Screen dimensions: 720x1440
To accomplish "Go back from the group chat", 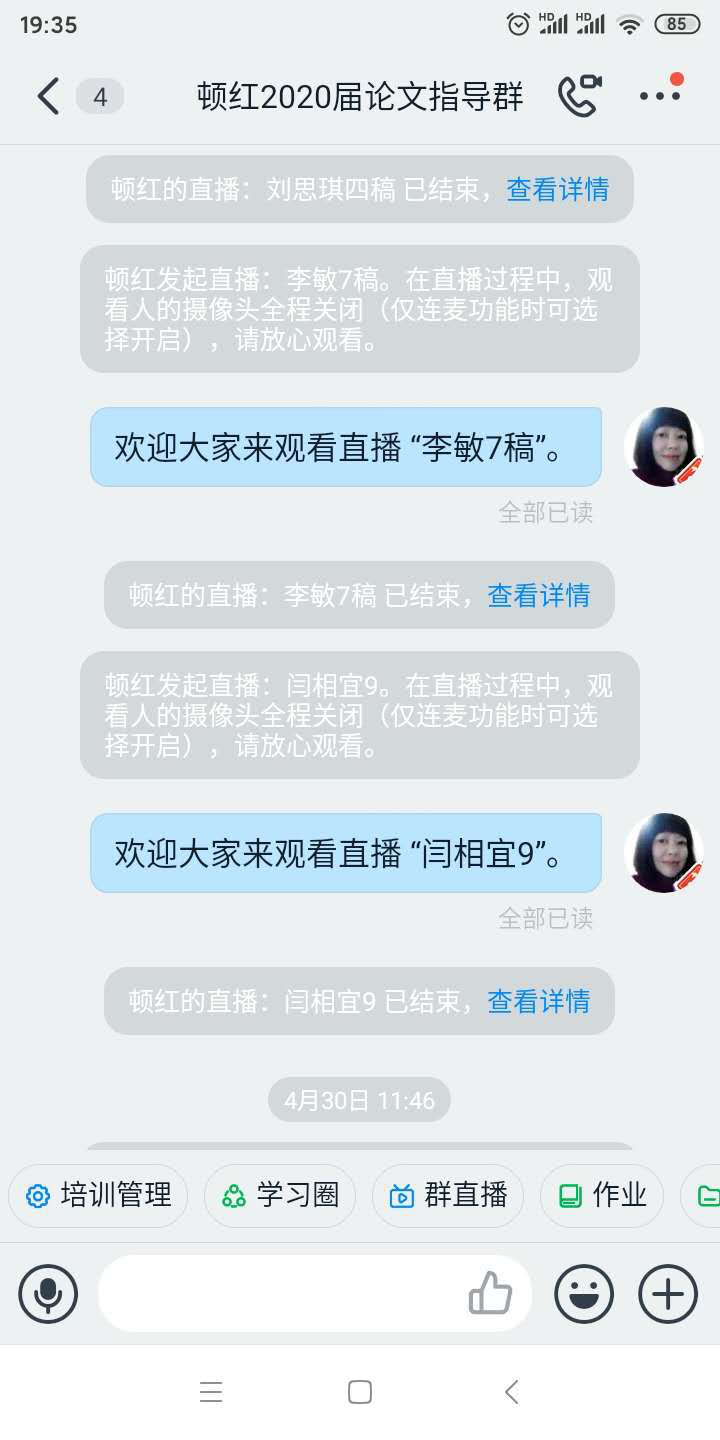I will [48, 96].
